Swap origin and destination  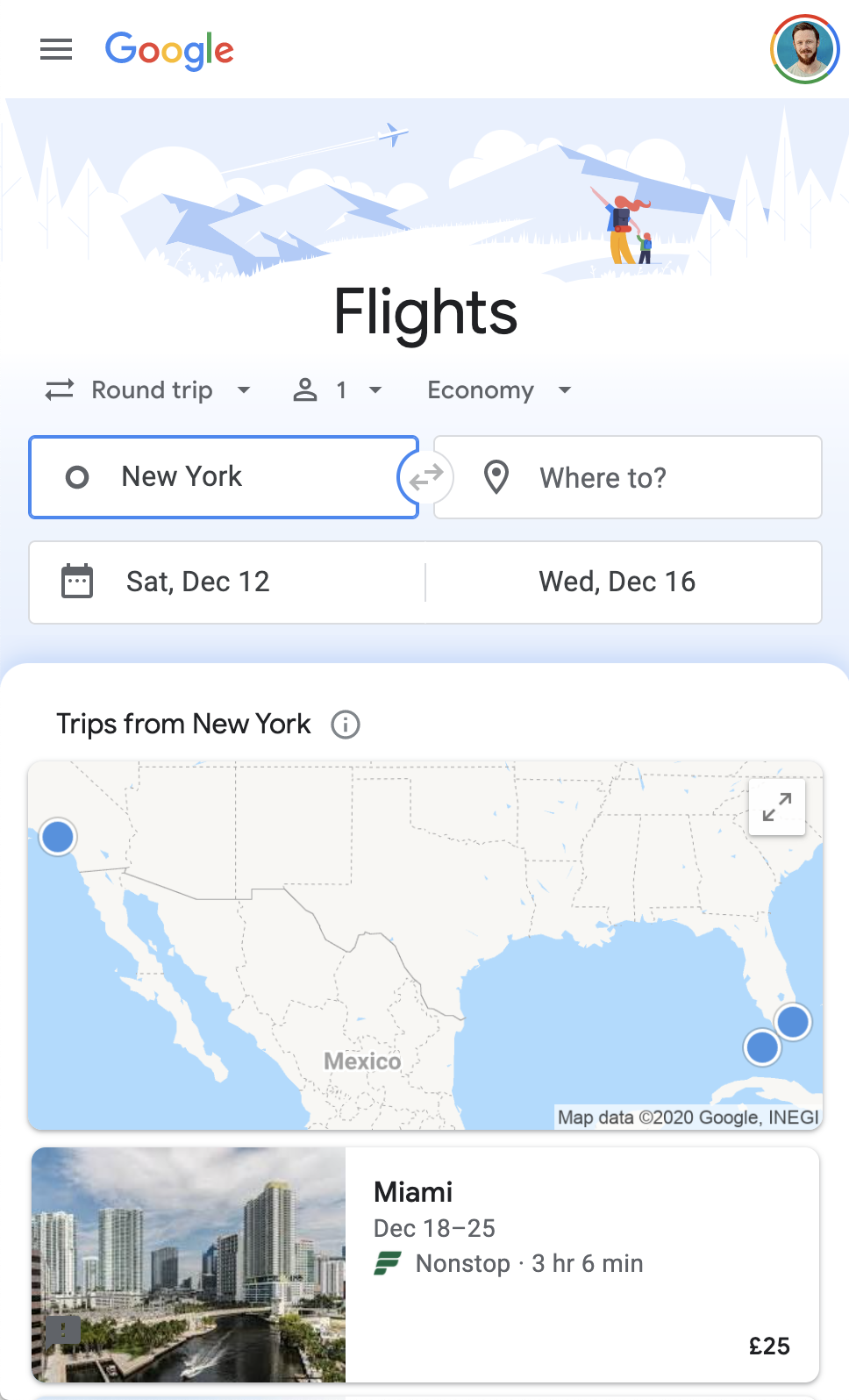426,477
